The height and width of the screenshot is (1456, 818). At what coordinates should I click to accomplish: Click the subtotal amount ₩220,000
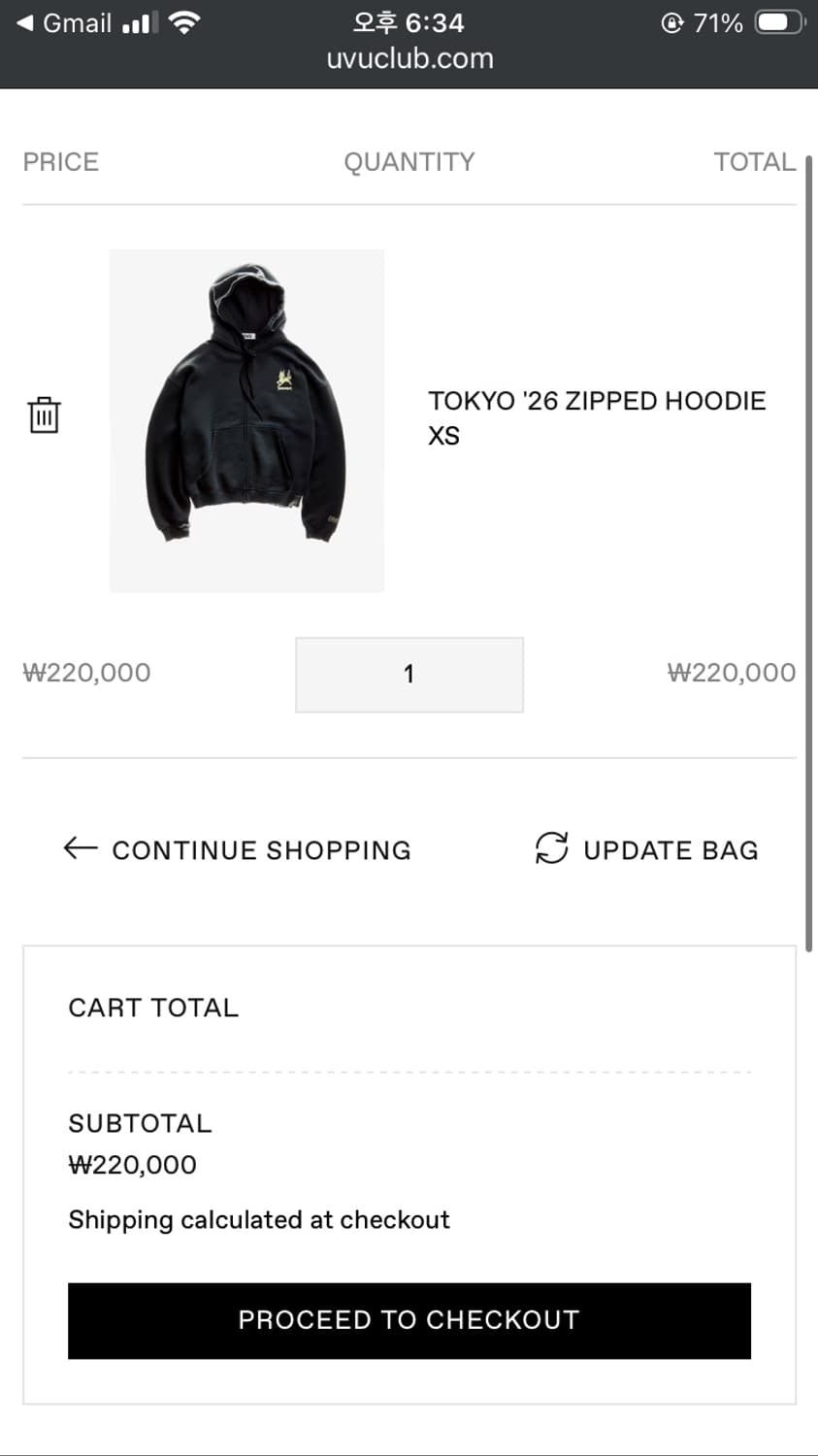(x=131, y=1164)
